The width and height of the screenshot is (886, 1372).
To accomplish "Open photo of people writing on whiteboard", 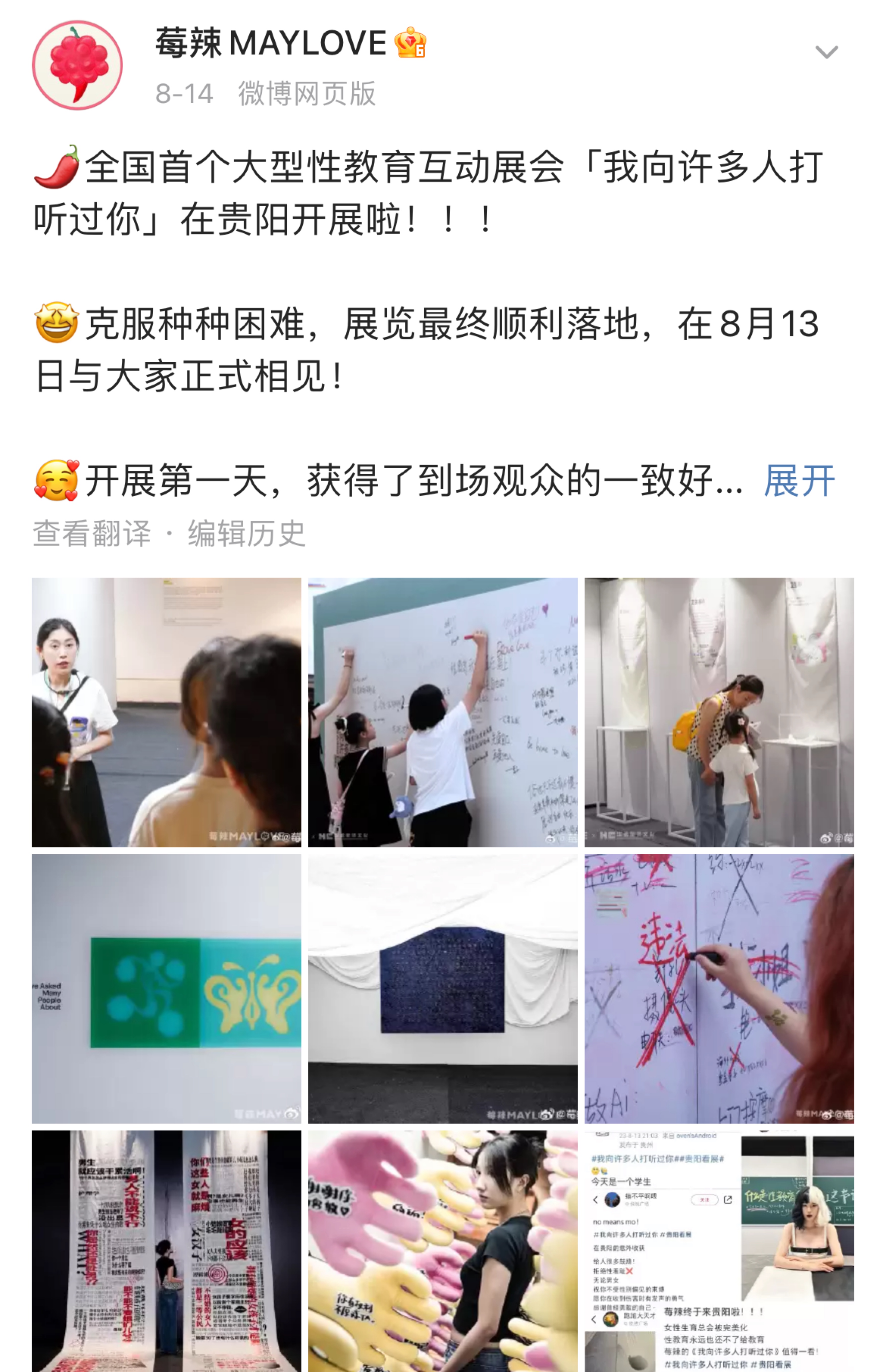I will coord(442,712).
